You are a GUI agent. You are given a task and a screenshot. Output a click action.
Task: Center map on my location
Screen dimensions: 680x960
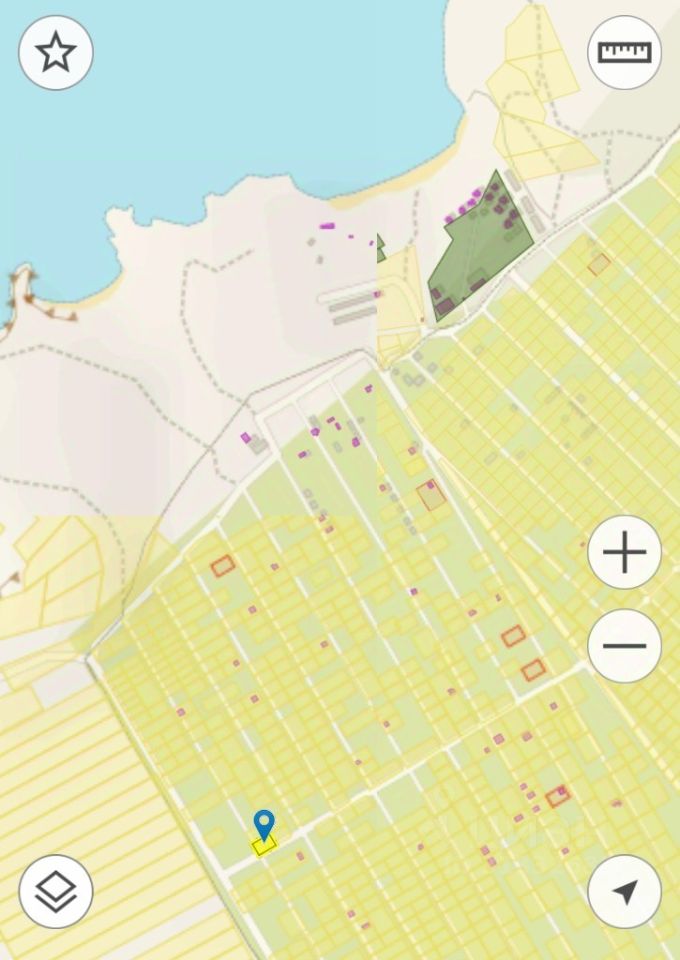click(x=624, y=891)
